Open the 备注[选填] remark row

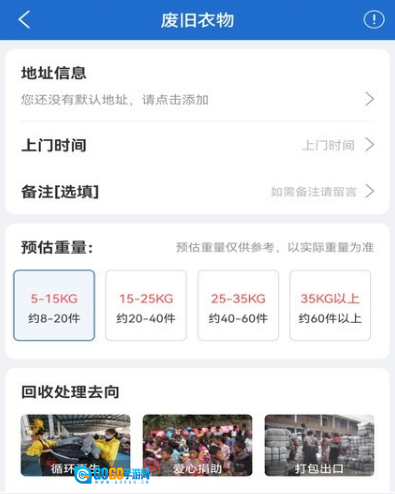click(x=197, y=192)
